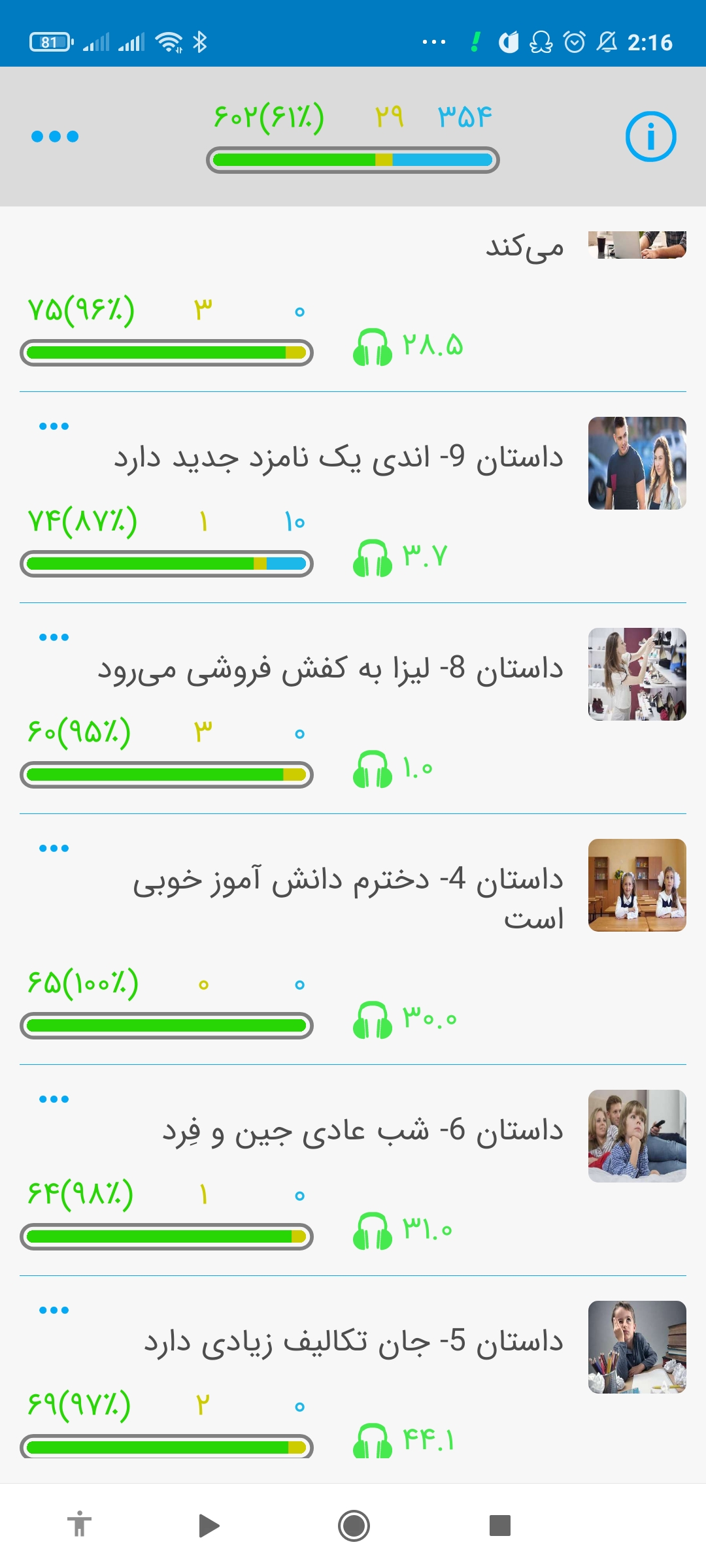This screenshot has height=1568, width=706.
Task: Go to the home screen
Action: coord(354,1526)
